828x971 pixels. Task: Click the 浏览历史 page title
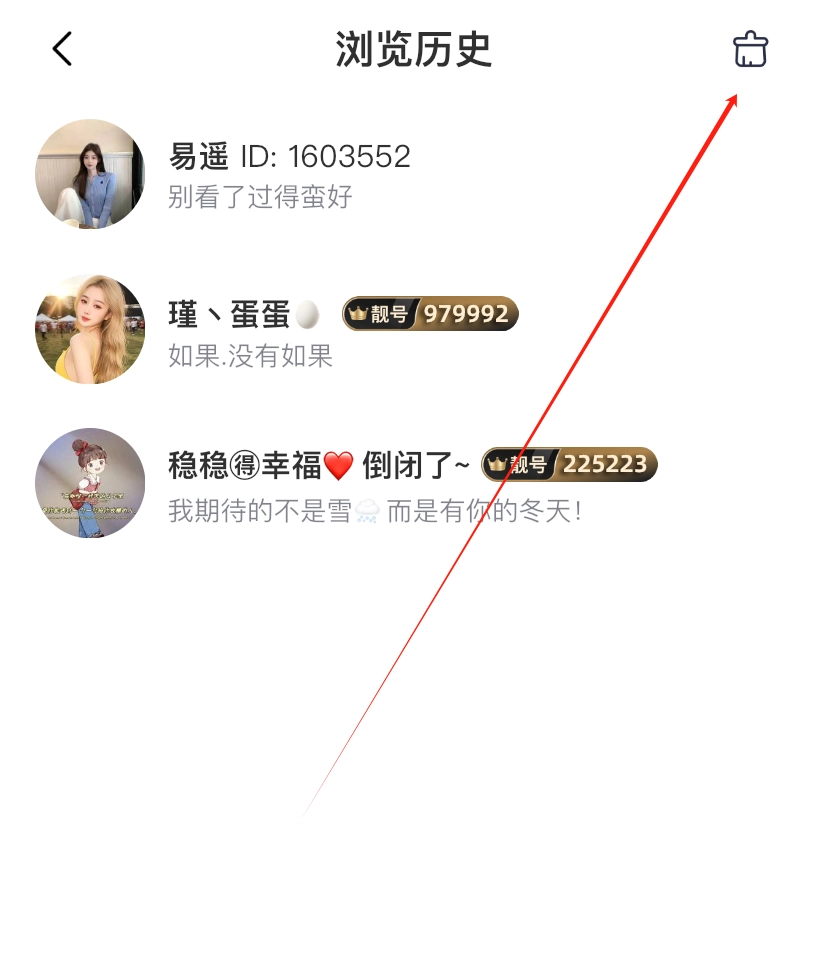point(414,48)
